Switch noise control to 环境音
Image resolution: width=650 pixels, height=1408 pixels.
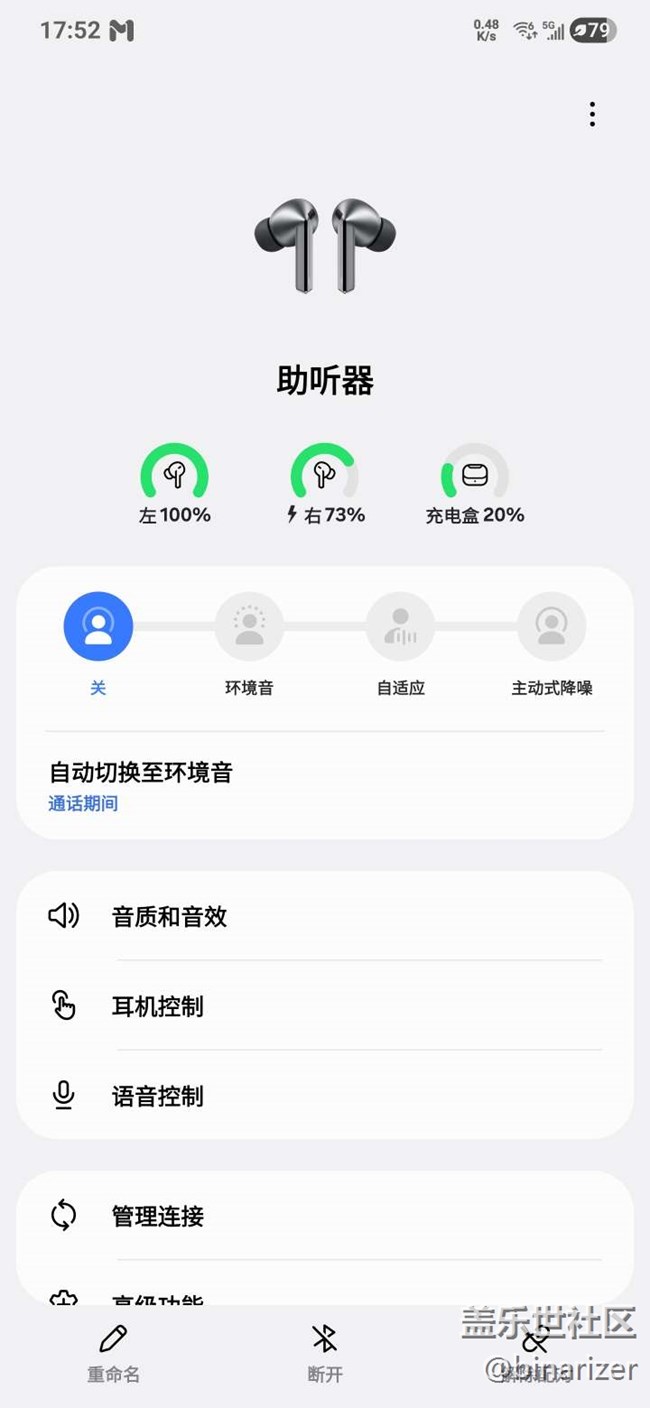[x=249, y=627]
